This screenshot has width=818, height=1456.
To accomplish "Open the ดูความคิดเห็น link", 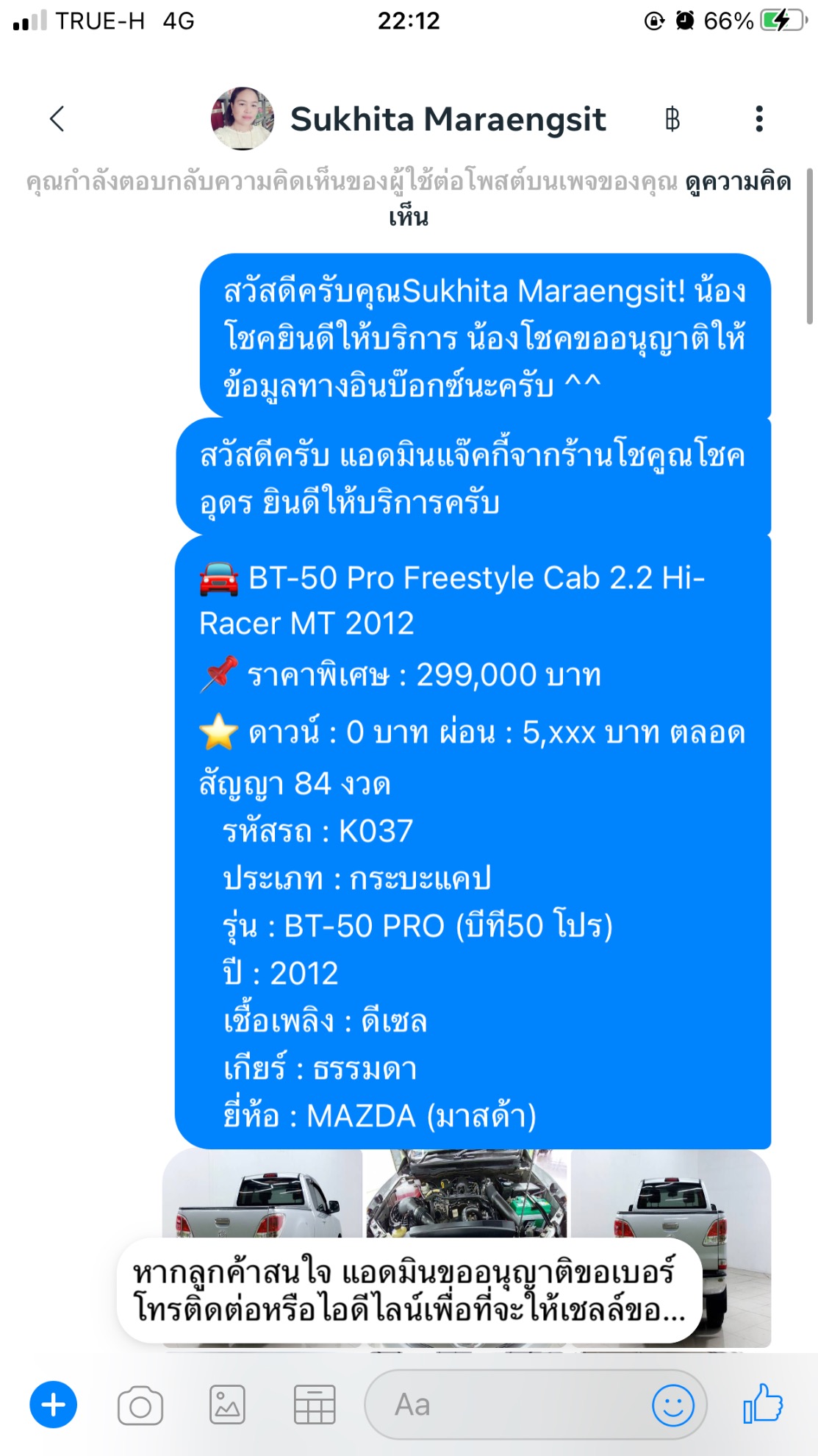I will (737, 182).
